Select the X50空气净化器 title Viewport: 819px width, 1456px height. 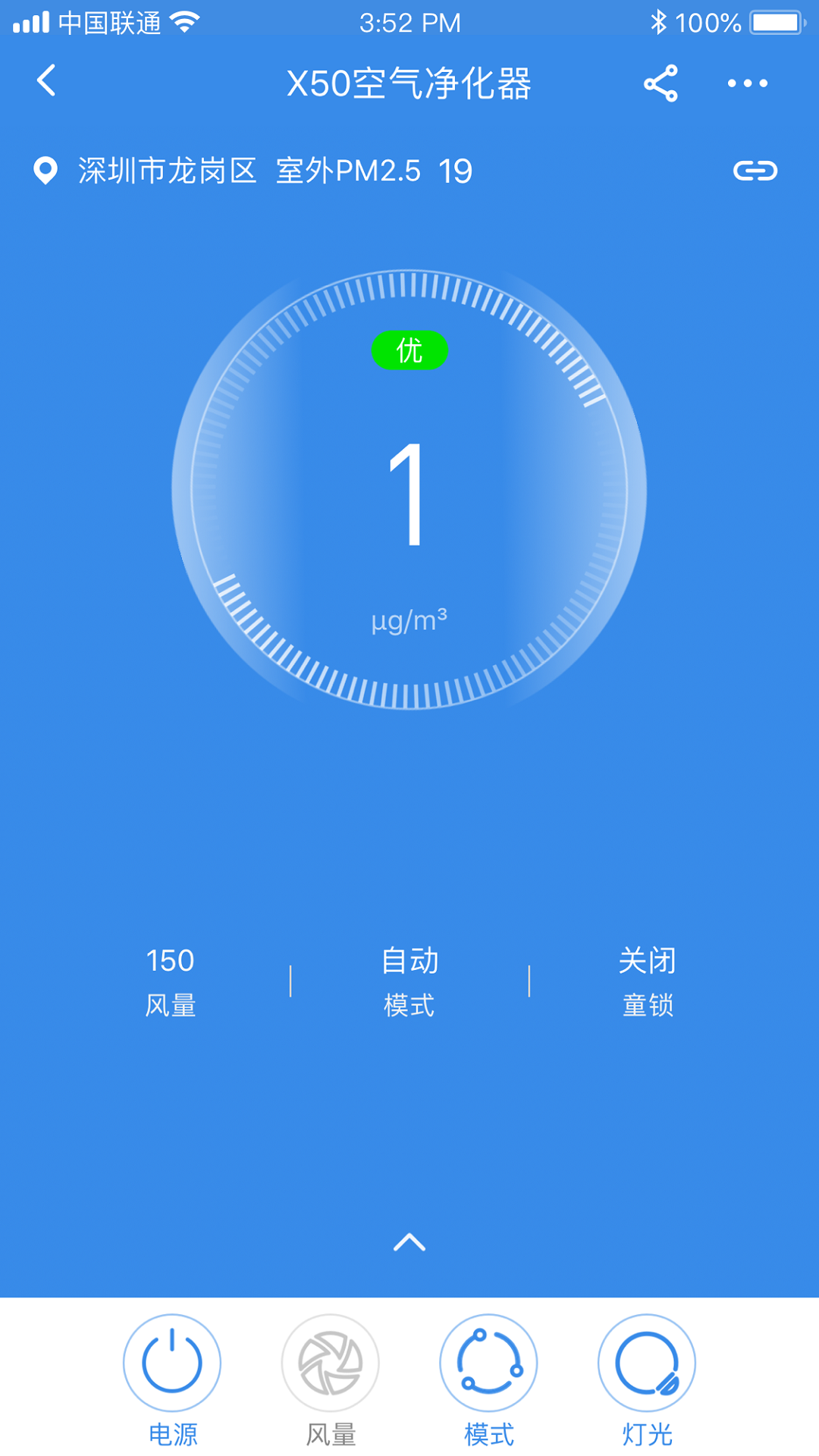pos(409,85)
